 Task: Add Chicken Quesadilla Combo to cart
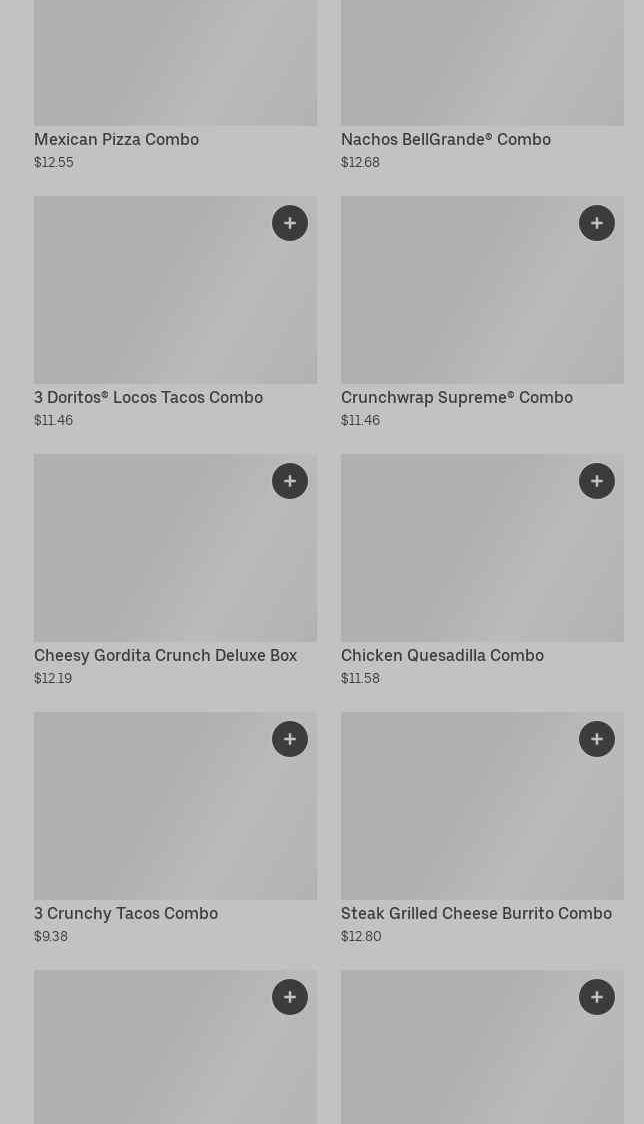(597, 481)
